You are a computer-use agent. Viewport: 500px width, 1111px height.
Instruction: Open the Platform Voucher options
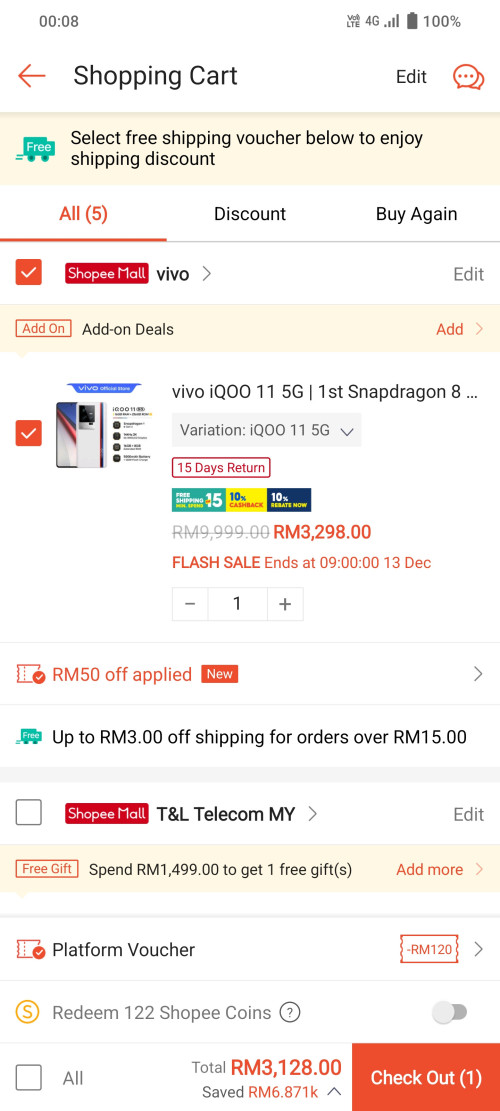[250, 949]
